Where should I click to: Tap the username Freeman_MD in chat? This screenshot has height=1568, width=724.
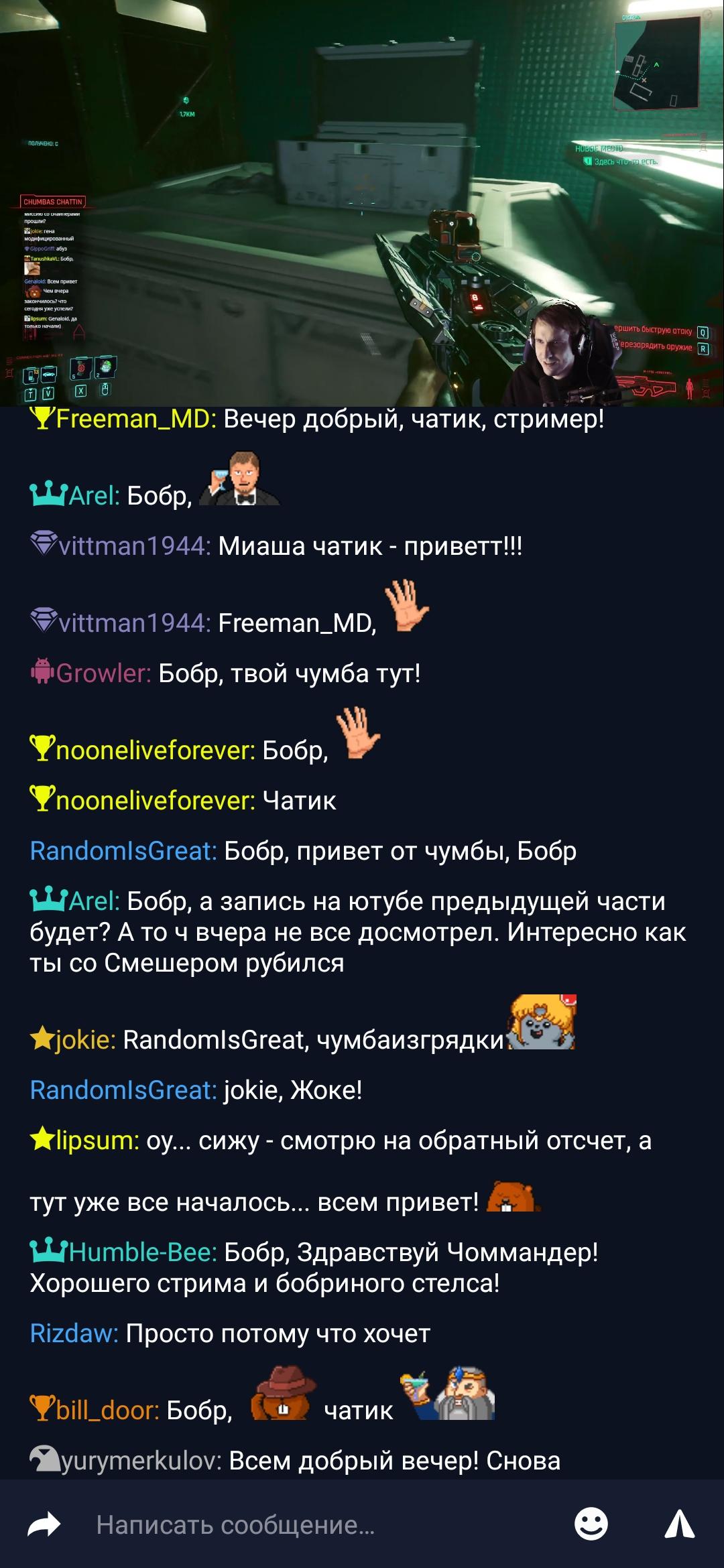[x=136, y=419]
